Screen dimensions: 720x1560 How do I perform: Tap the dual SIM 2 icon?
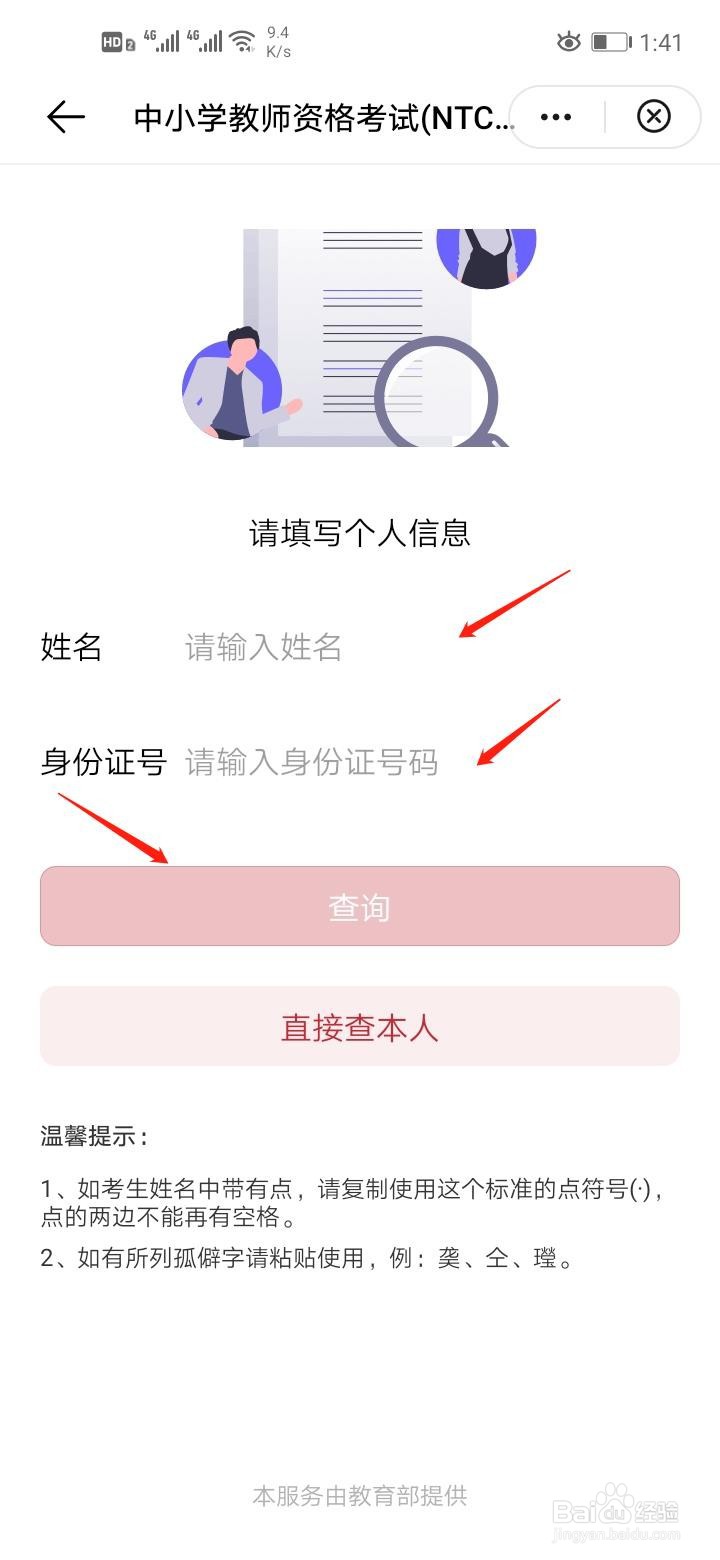(x=129, y=43)
